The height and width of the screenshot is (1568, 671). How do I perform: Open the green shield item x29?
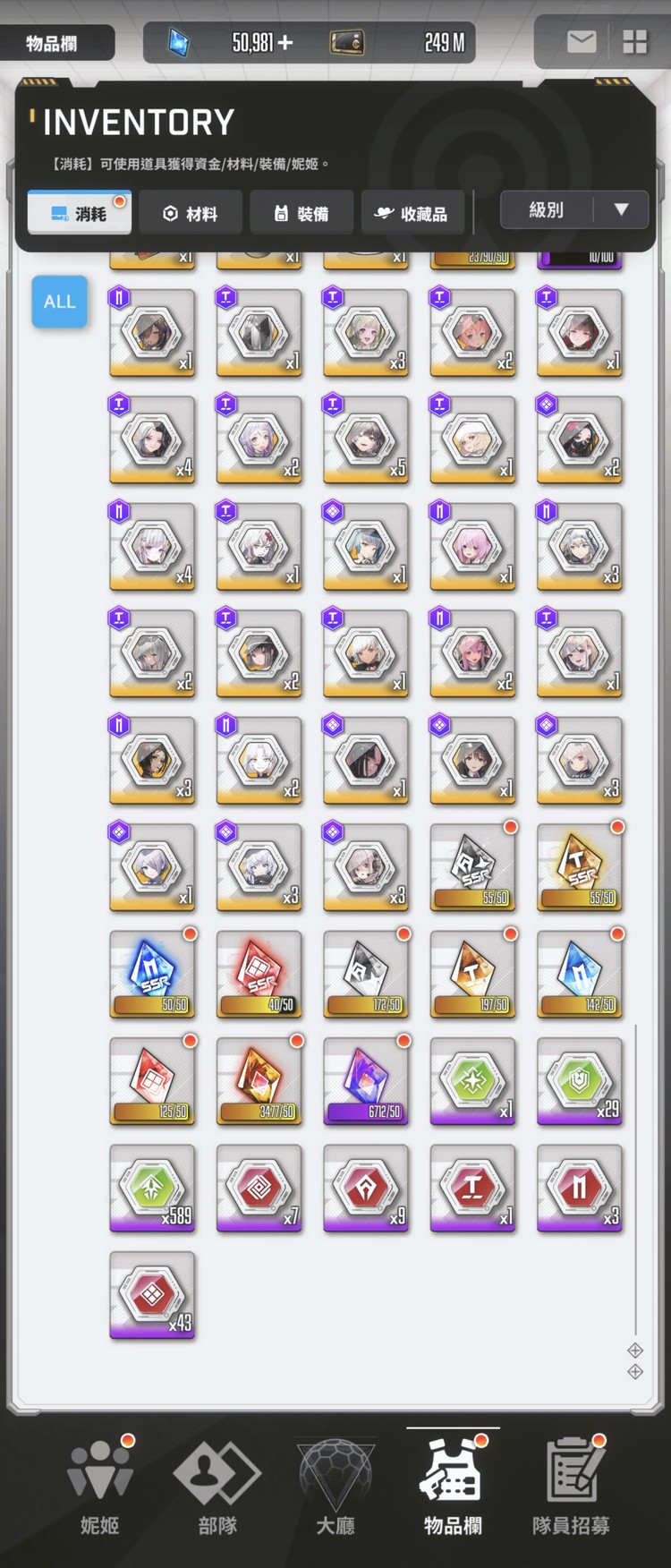pyautogui.click(x=580, y=1080)
